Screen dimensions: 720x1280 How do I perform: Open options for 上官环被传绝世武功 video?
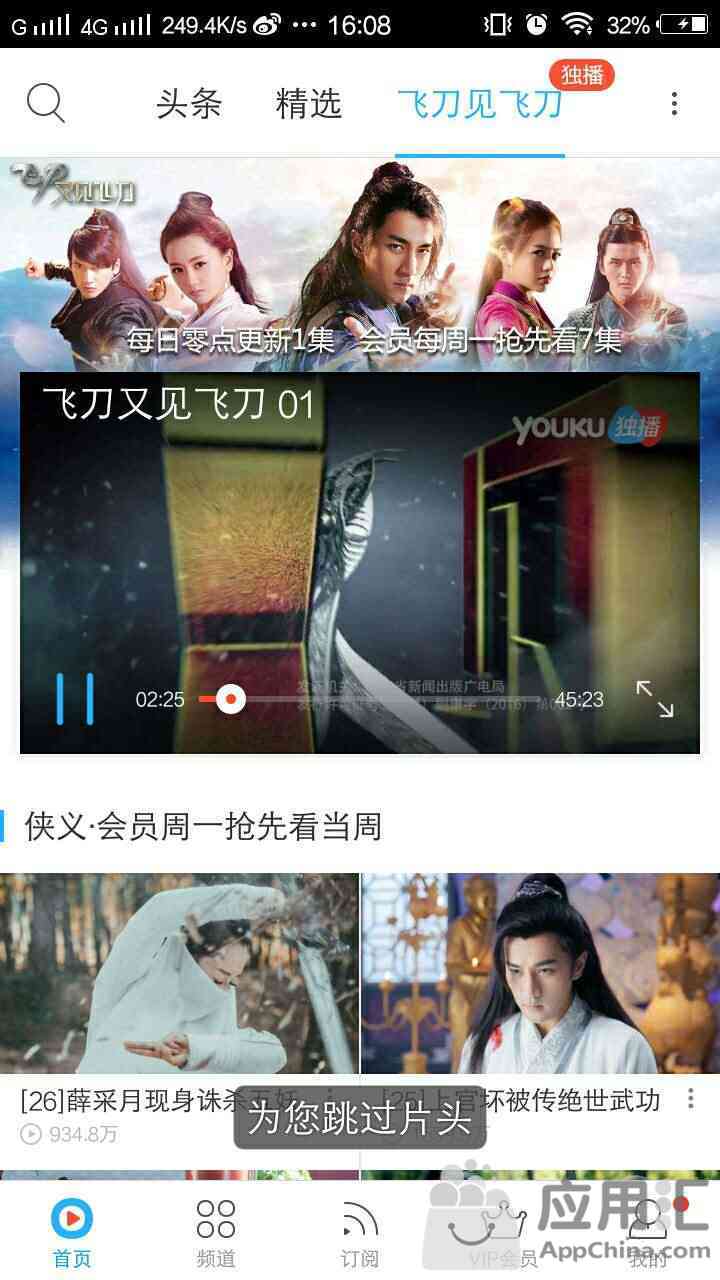pyautogui.click(x=690, y=1099)
